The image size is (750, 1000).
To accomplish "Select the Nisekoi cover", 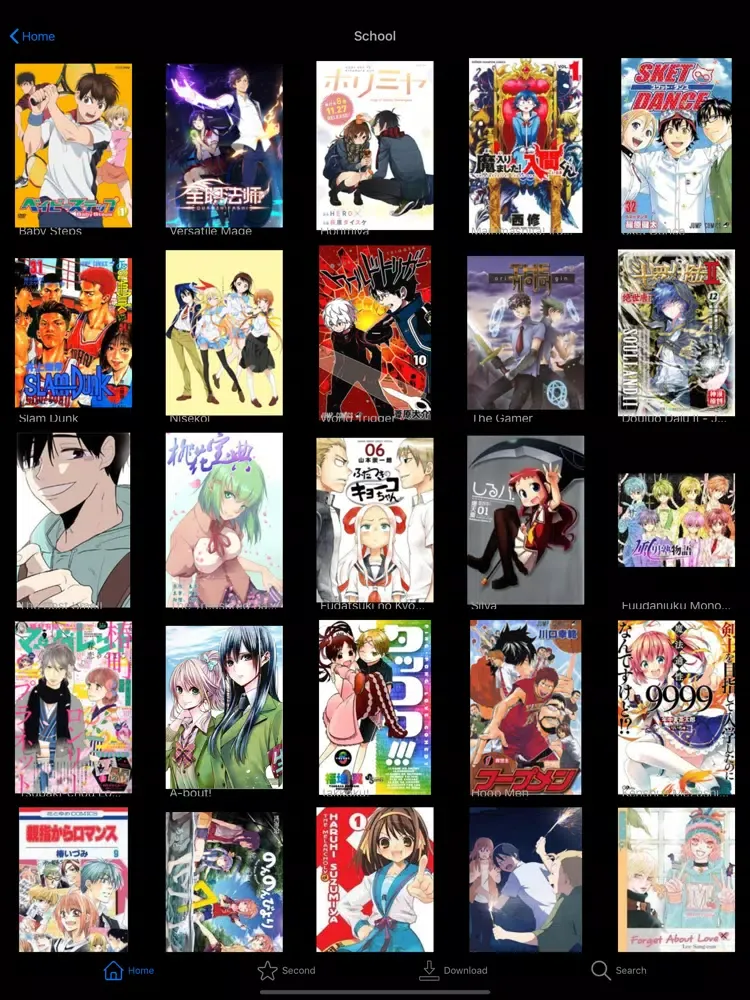I will 224,333.
